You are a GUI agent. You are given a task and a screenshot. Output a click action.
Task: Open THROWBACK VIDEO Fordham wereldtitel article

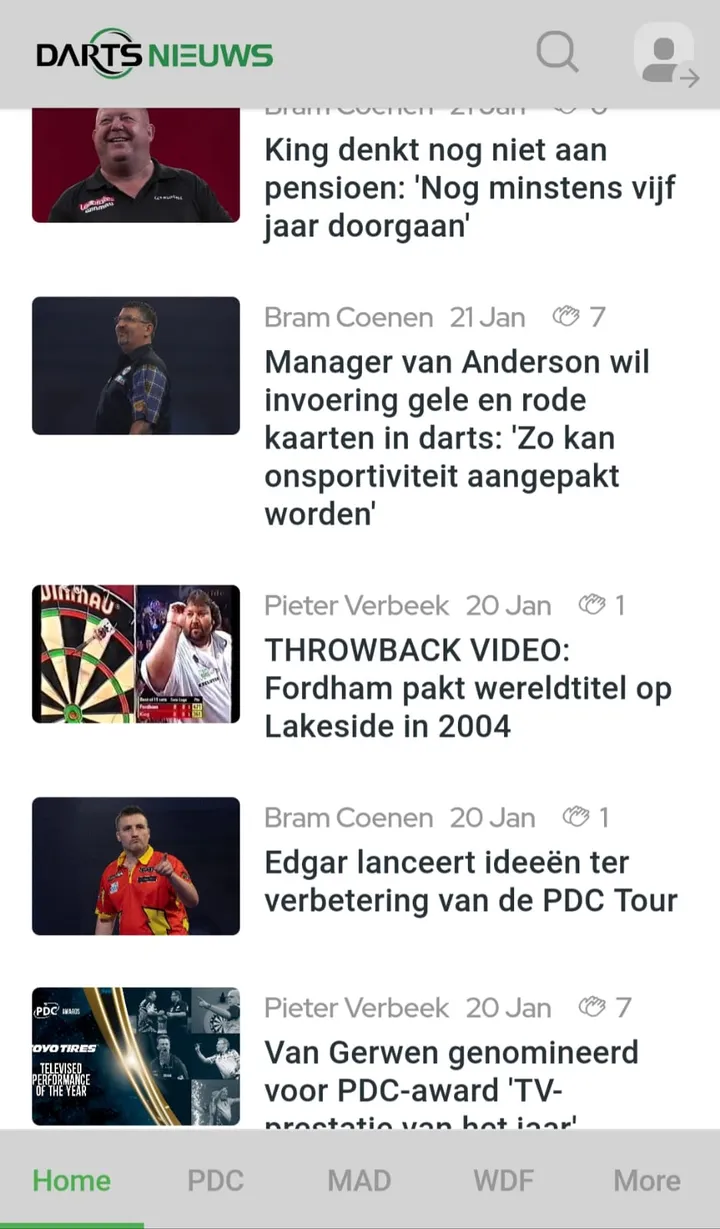pos(467,688)
